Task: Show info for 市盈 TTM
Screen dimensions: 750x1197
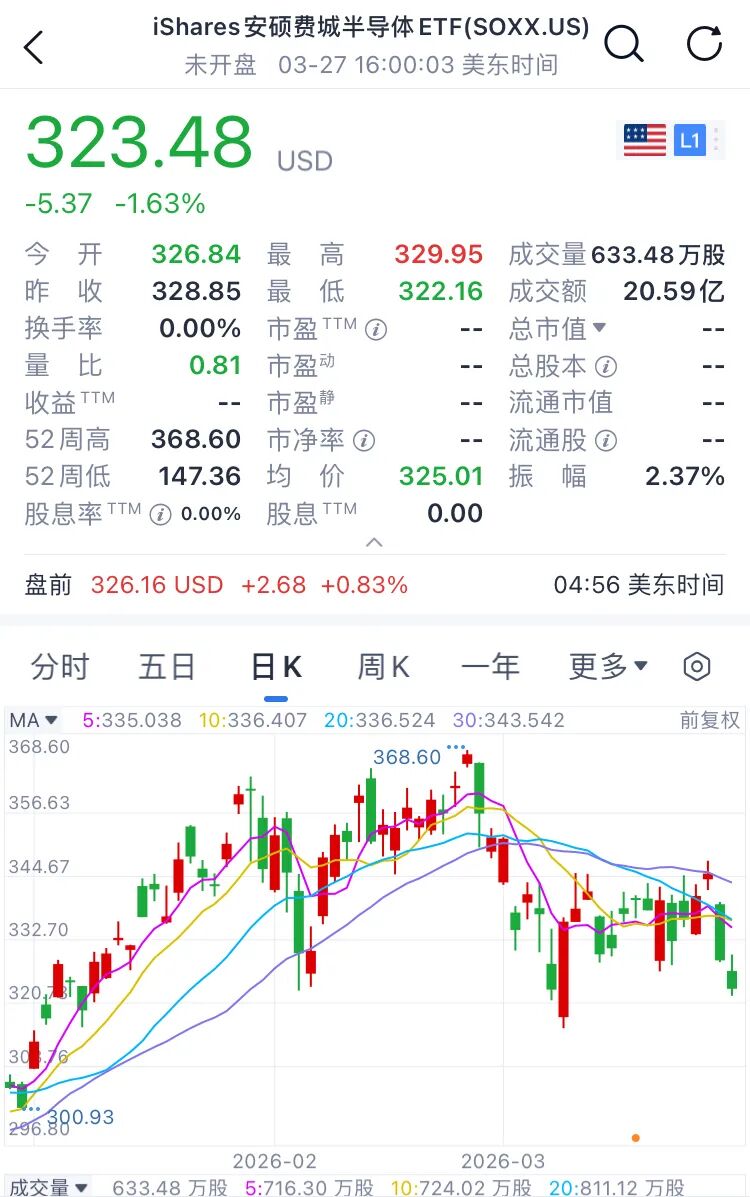Action: click(x=376, y=329)
